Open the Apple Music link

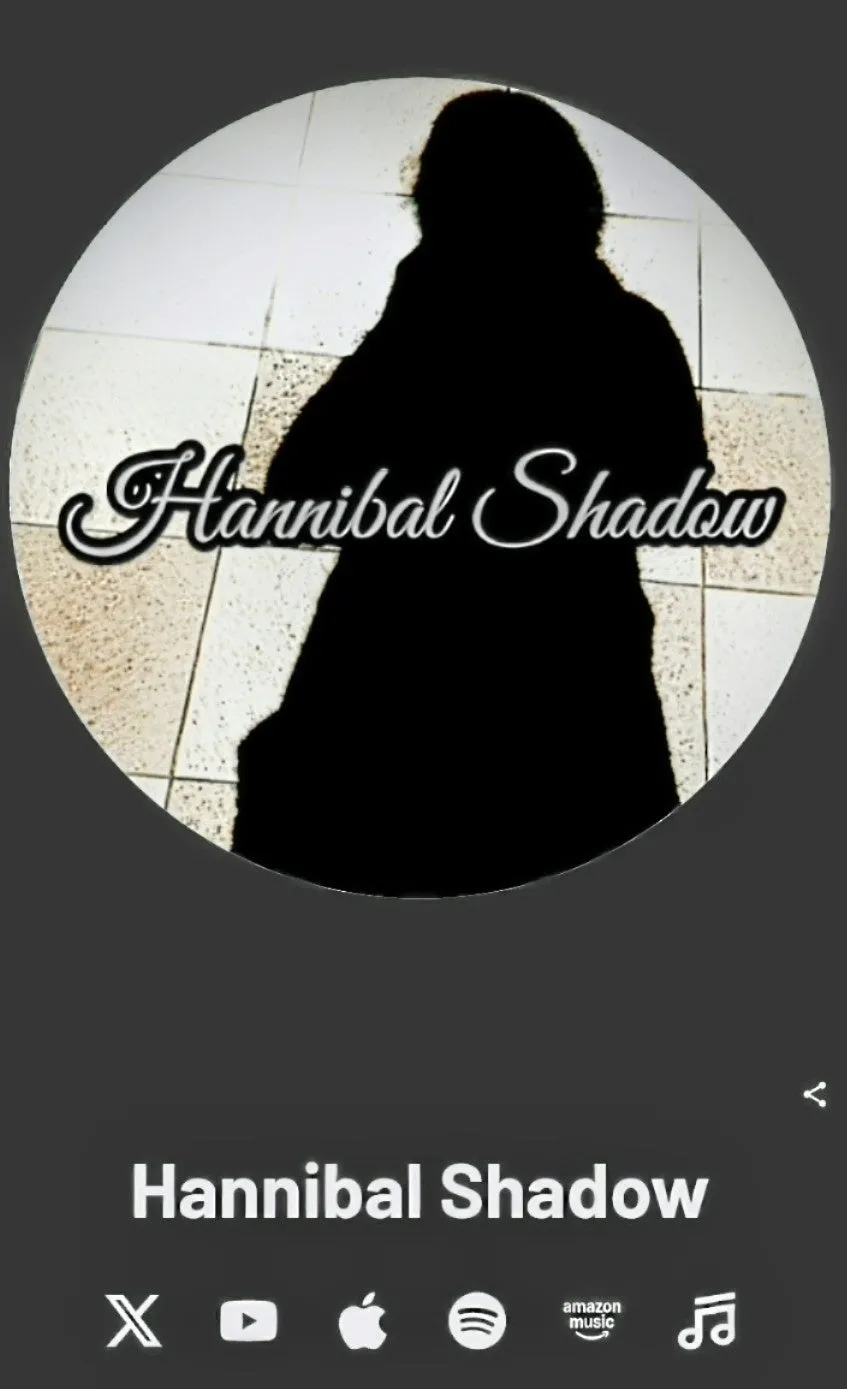click(362, 1321)
